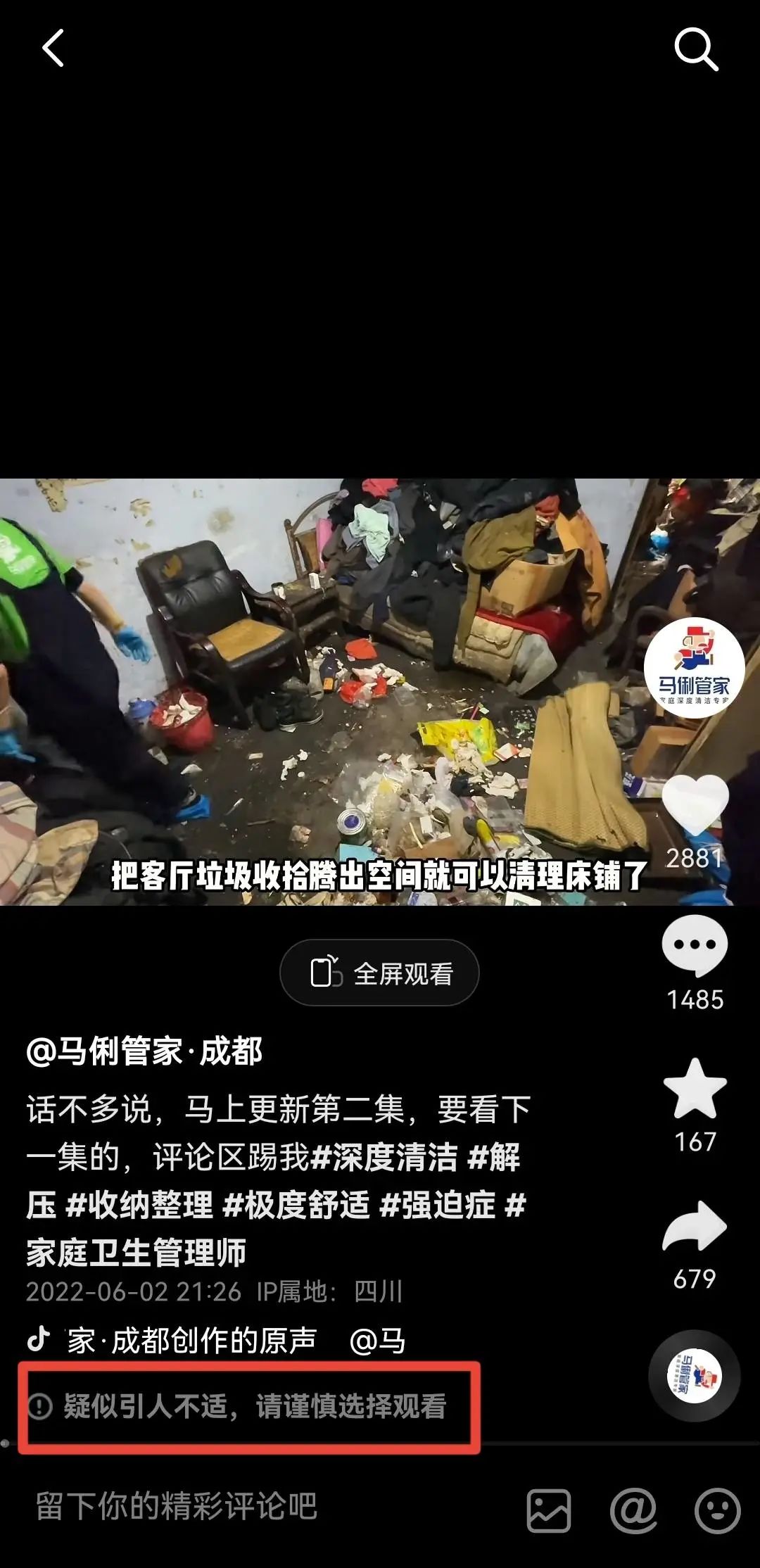The width and height of the screenshot is (760, 1568).
Task: Tap the comment field 留下你的精彩评论吧
Action: [176, 1507]
